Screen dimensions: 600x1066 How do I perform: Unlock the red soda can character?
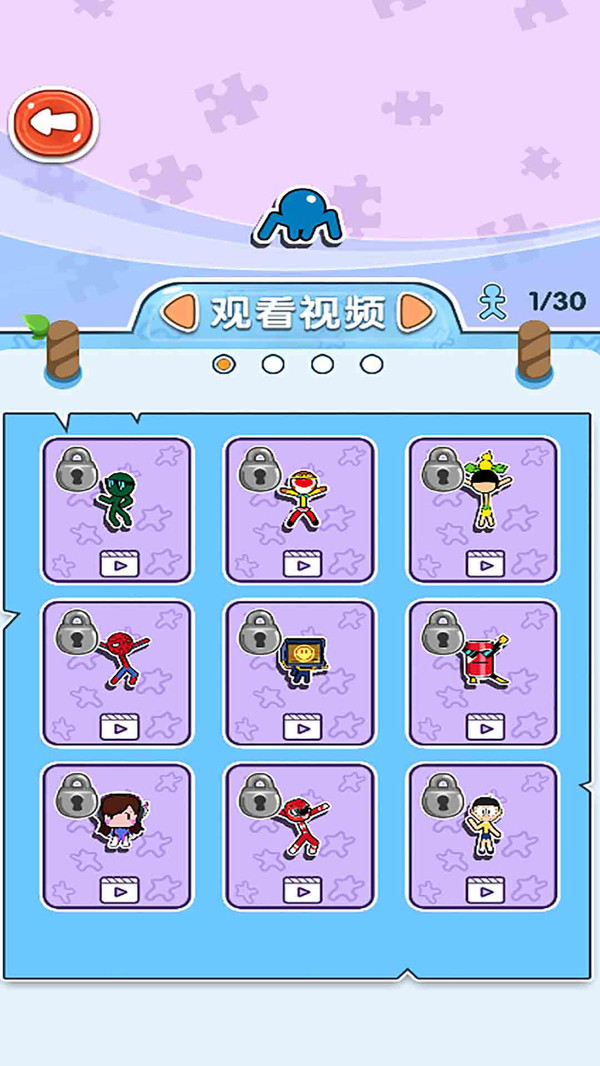pos(483,673)
